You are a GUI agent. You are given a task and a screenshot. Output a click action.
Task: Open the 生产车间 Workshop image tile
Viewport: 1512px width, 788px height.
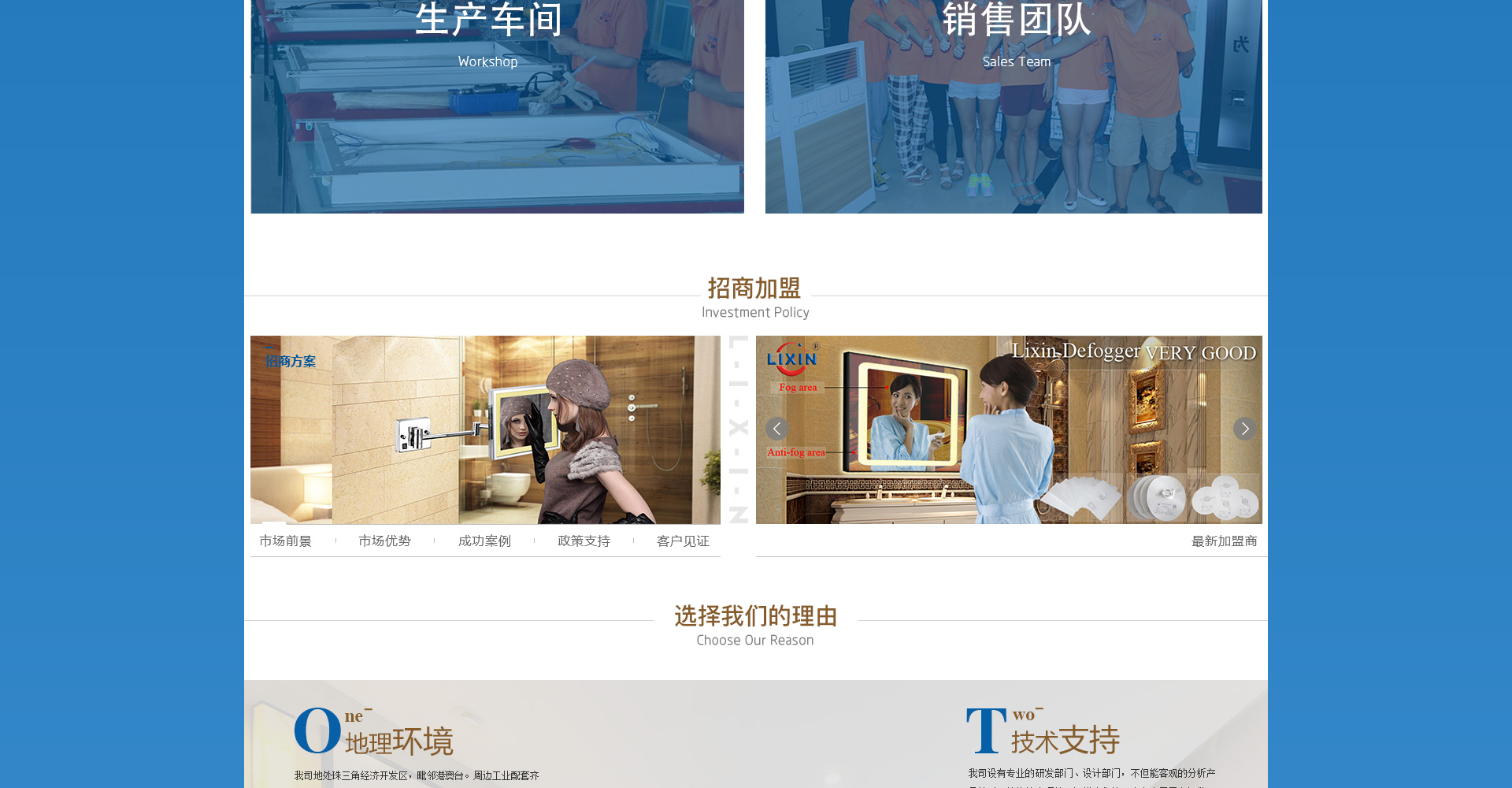click(497, 106)
